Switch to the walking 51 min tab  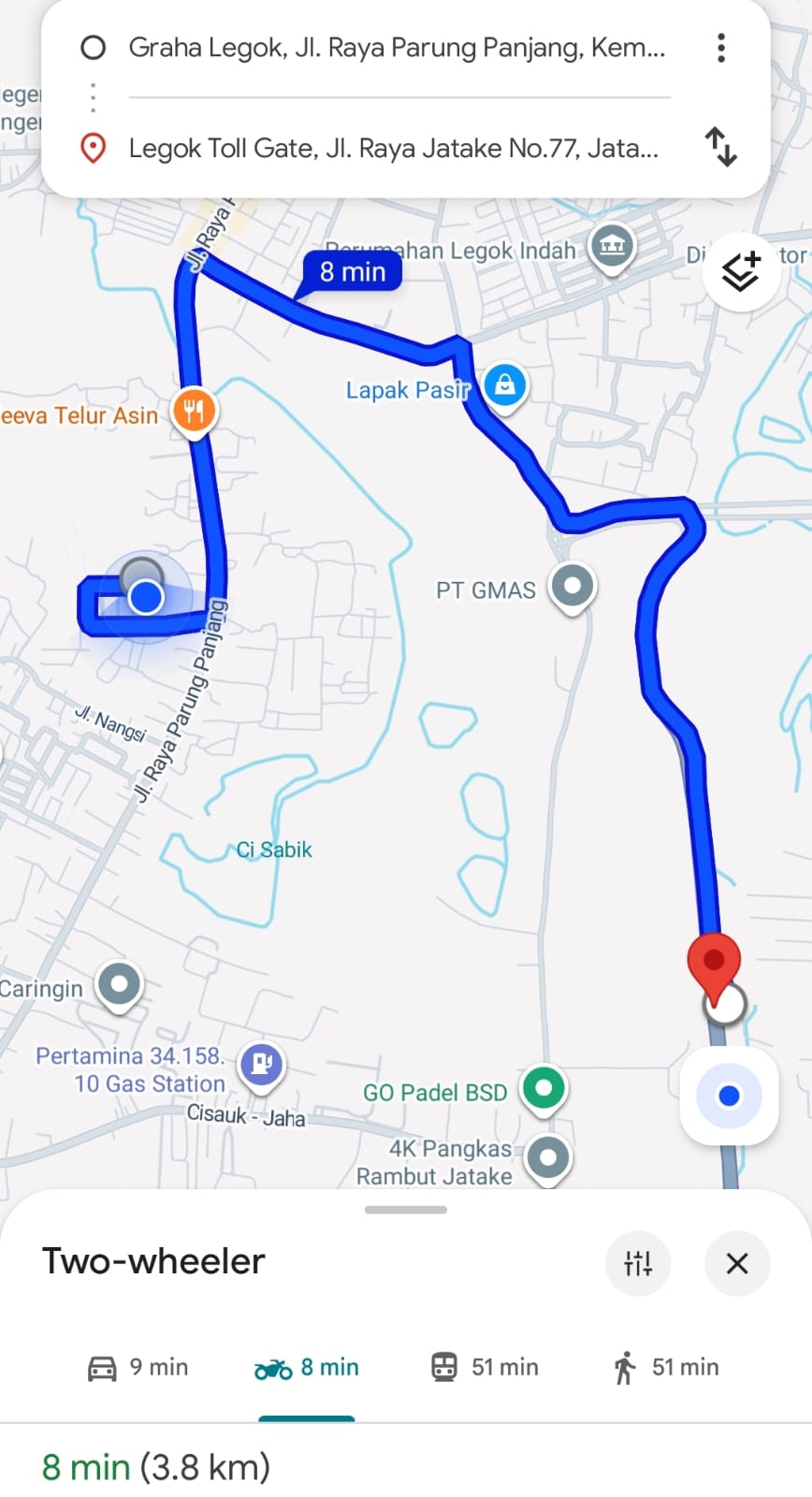(666, 1368)
